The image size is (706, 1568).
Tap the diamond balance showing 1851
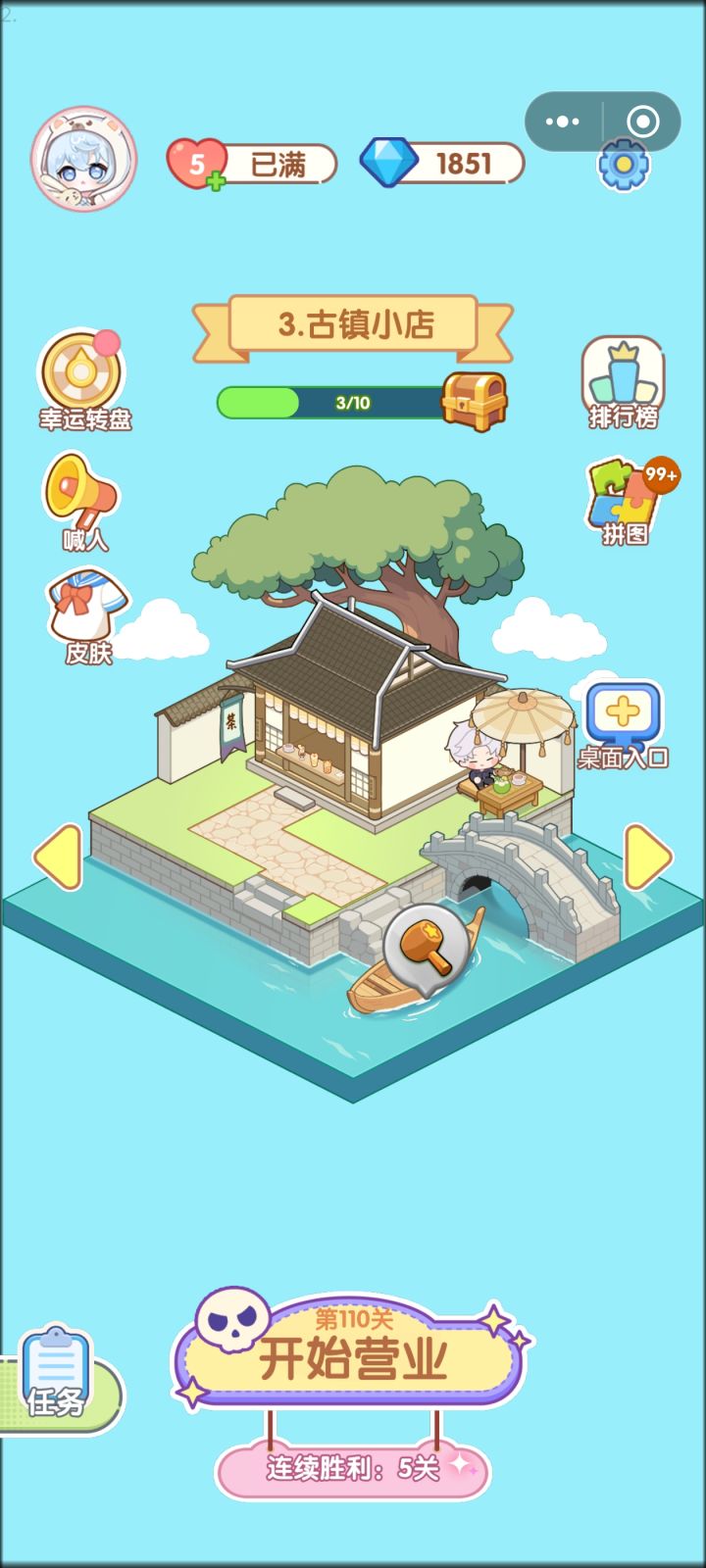pos(446,165)
